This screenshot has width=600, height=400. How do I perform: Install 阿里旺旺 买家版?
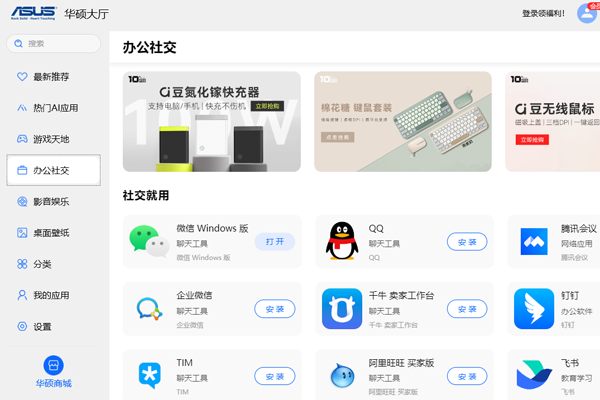click(x=467, y=376)
